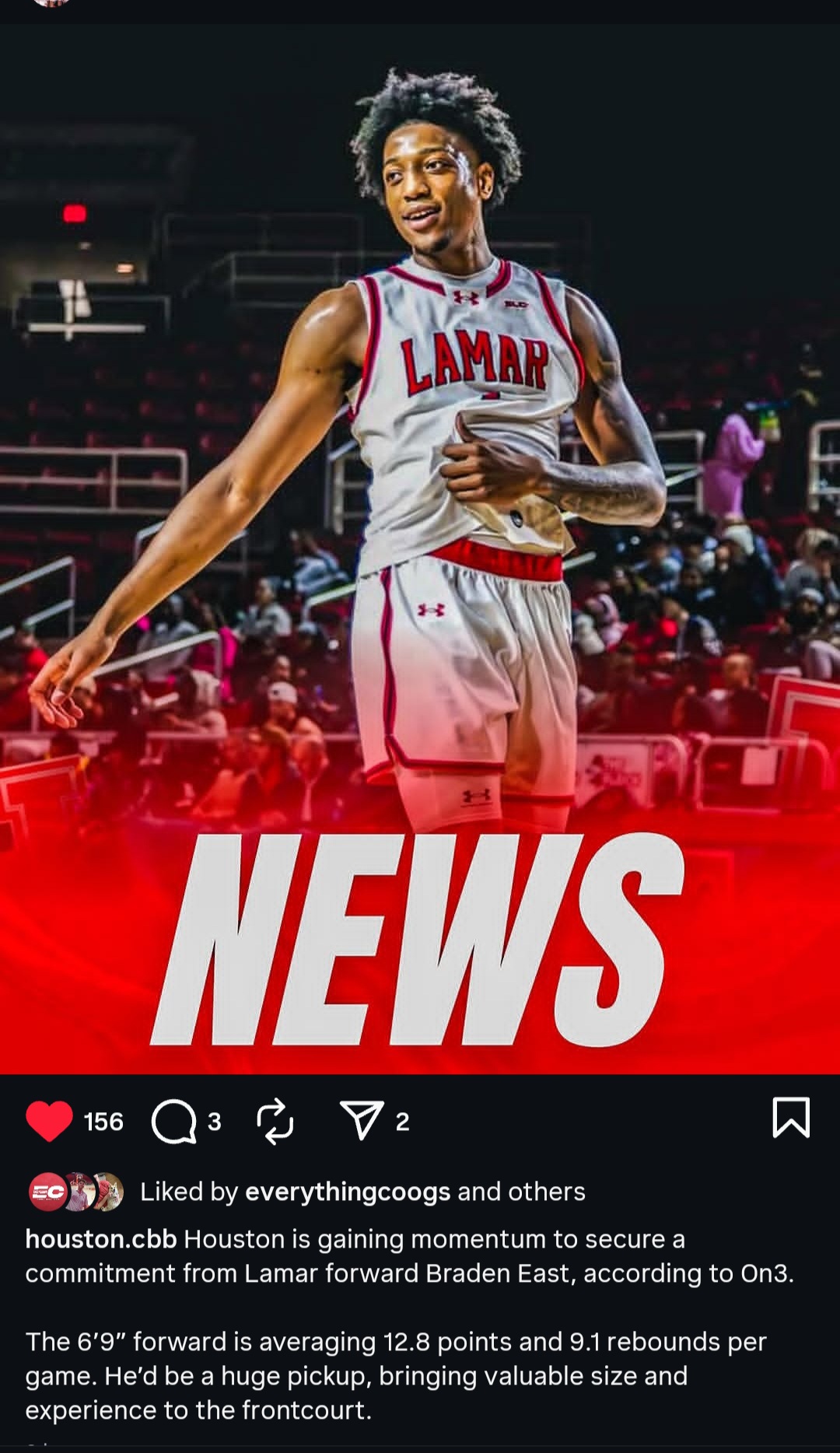Screen dimensions: 840x1453
Task: Open comments on the post
Action: coord(174,1121)
